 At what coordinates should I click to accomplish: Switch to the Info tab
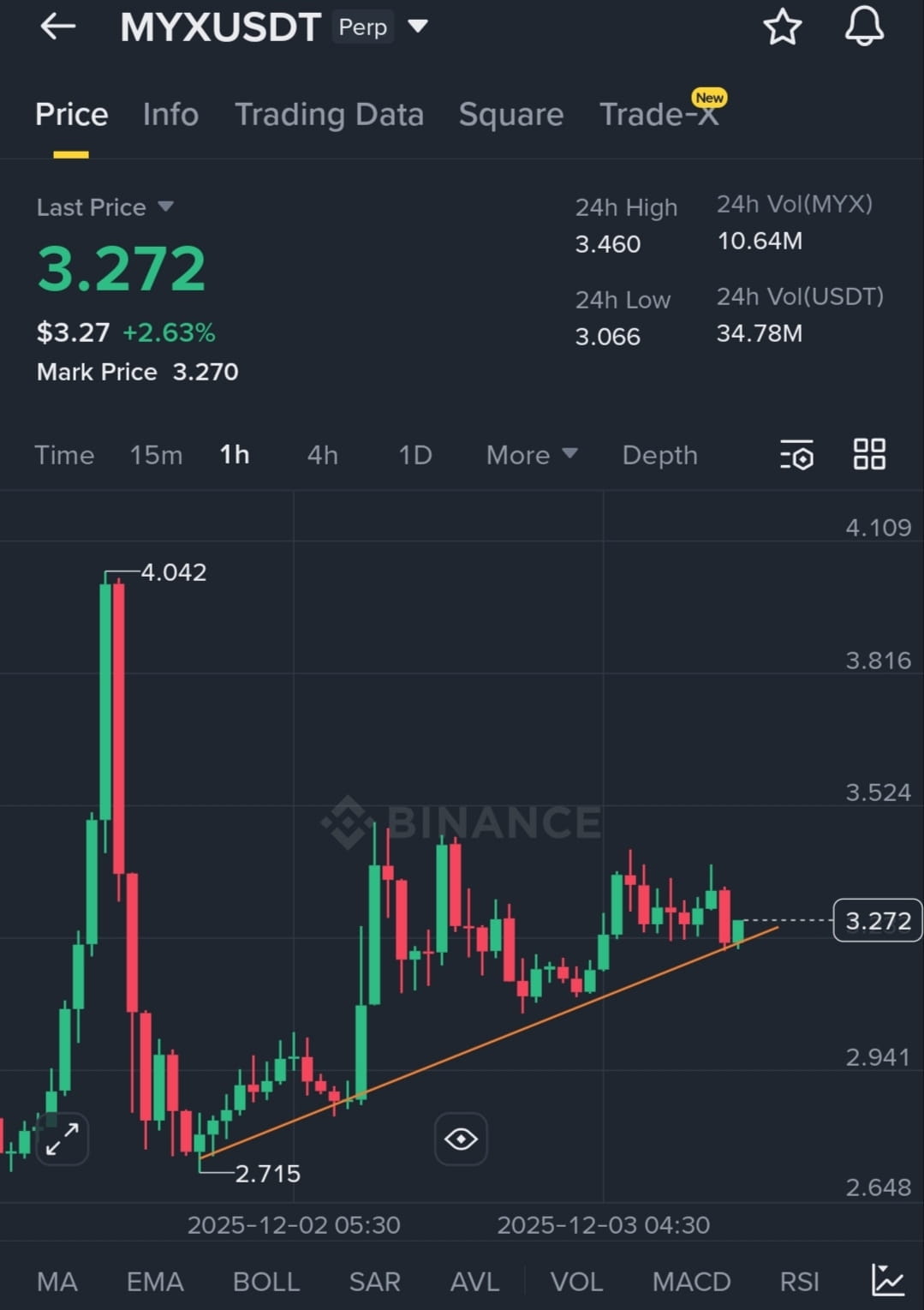click(x=170, y=115)
